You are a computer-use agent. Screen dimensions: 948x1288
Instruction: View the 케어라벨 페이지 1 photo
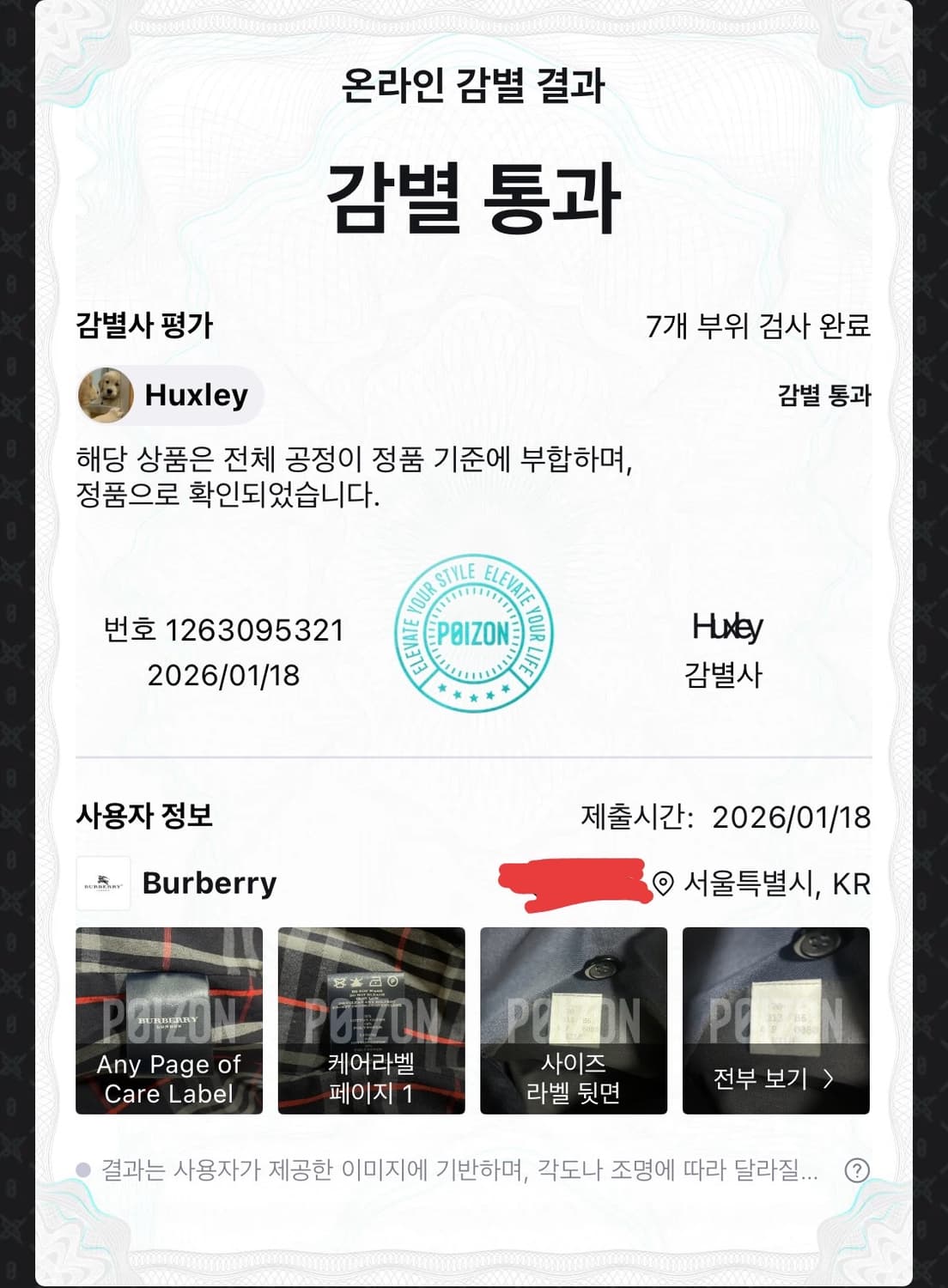[x=370, y=1021]
